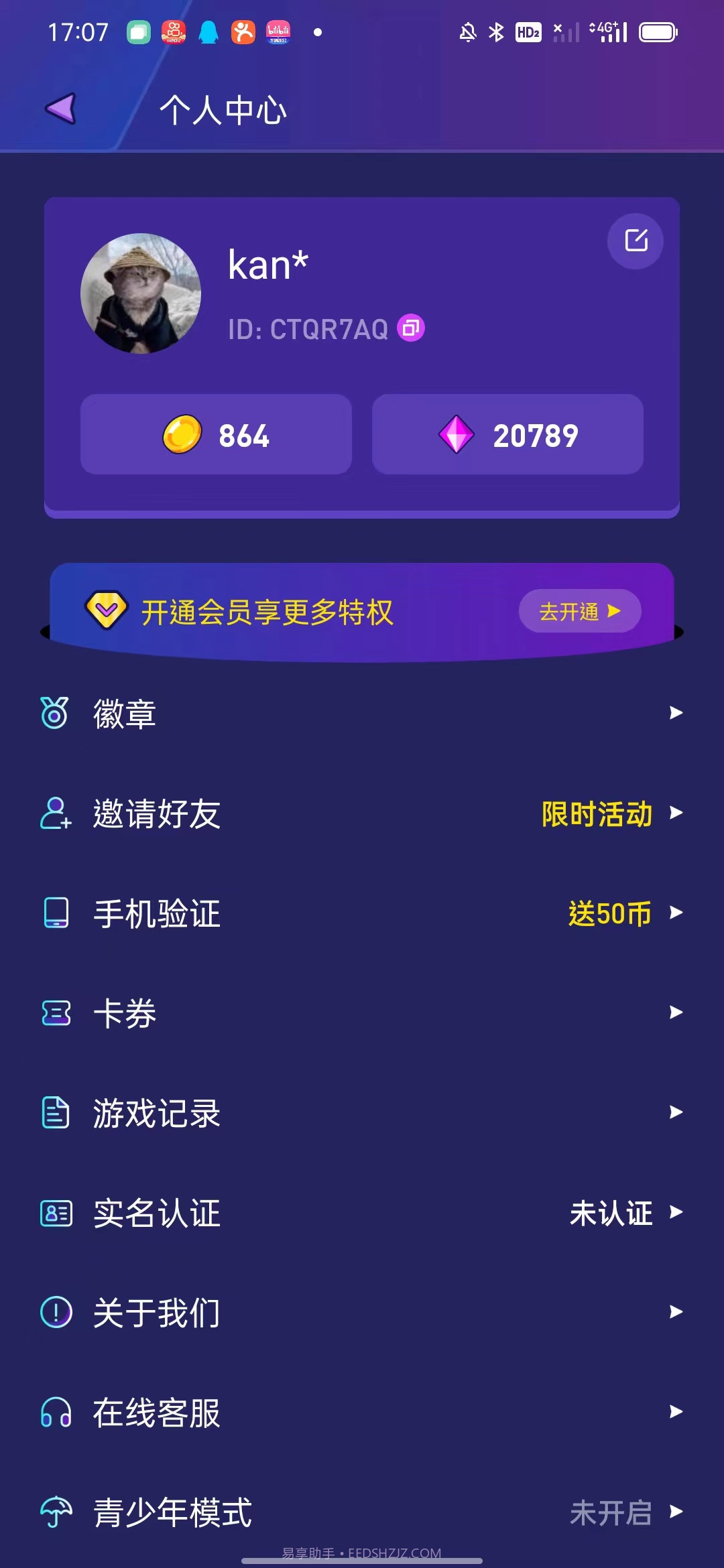Enable real-name verification via 实名认证
Viewport: 724px width, 1568px height.
click(157, 1213)
